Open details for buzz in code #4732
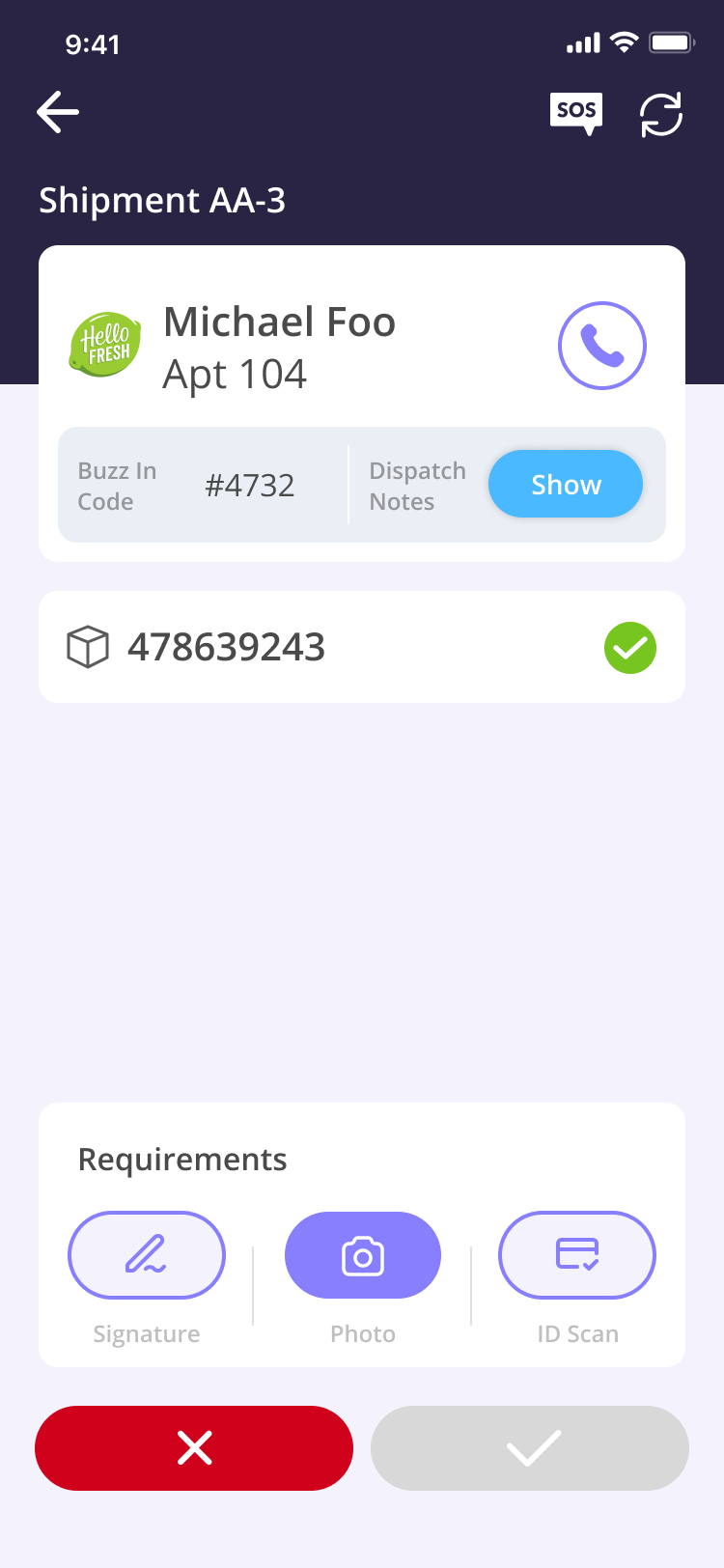 pyautogui.click(x=251, y=485)
